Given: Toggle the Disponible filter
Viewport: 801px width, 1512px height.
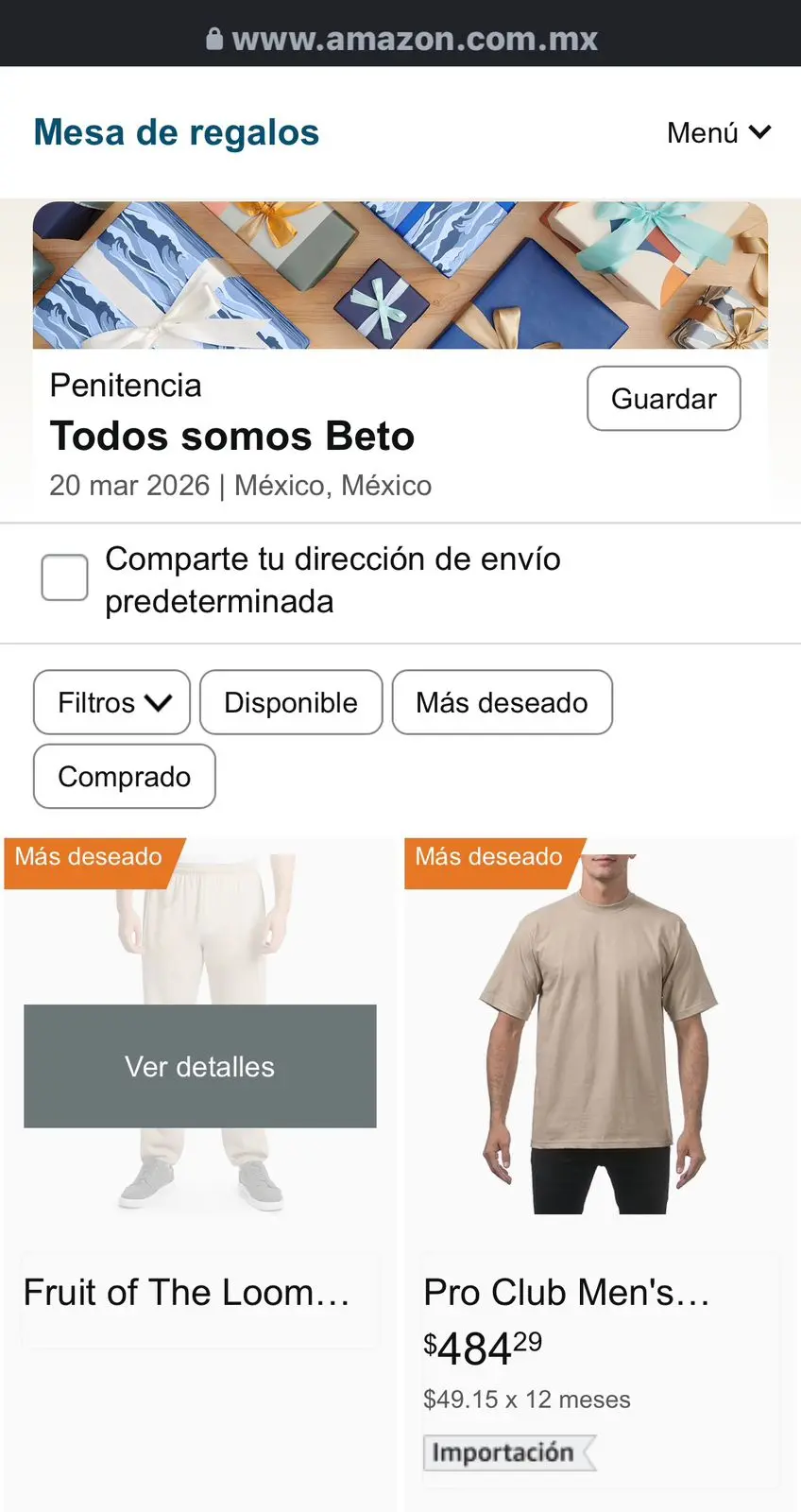Looking at the screenshot, I should click(x=290, y=702).
